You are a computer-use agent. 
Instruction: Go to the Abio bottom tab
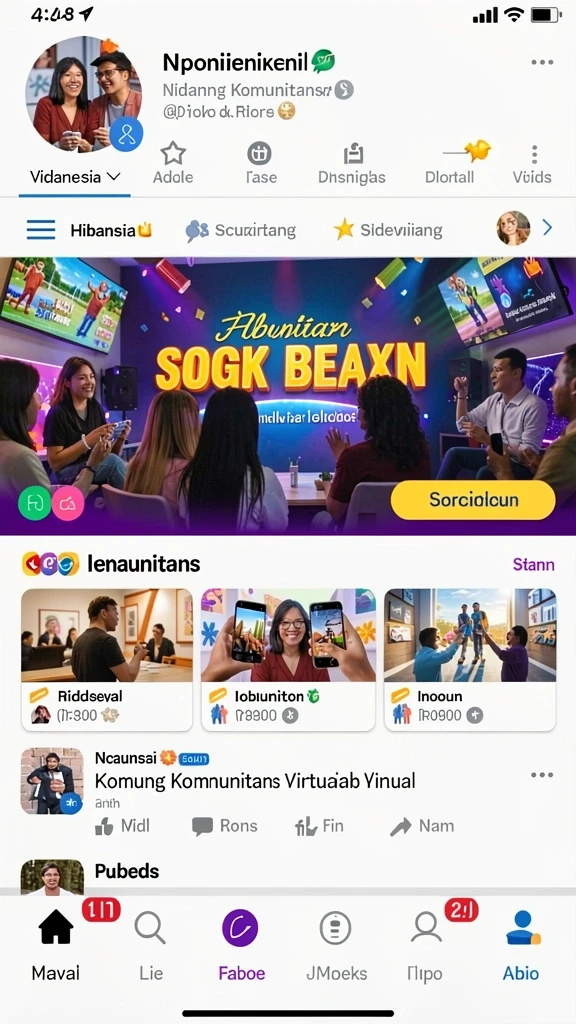pyautogui.click(x=521, y=946)
